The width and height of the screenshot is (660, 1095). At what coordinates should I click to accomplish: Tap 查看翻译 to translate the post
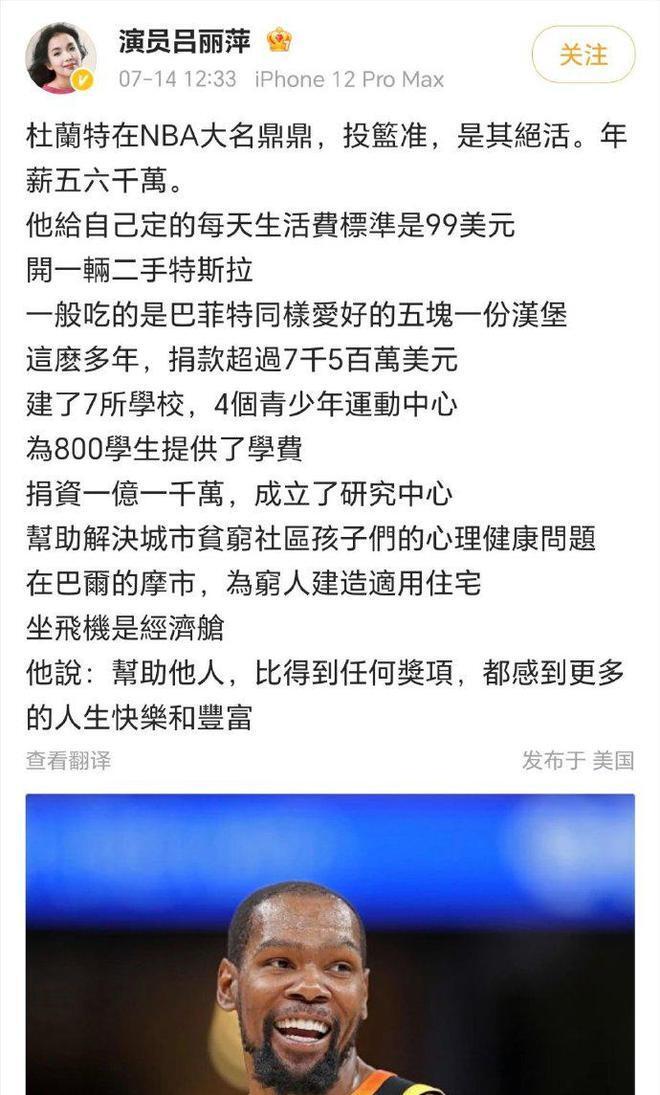[68, 761]
